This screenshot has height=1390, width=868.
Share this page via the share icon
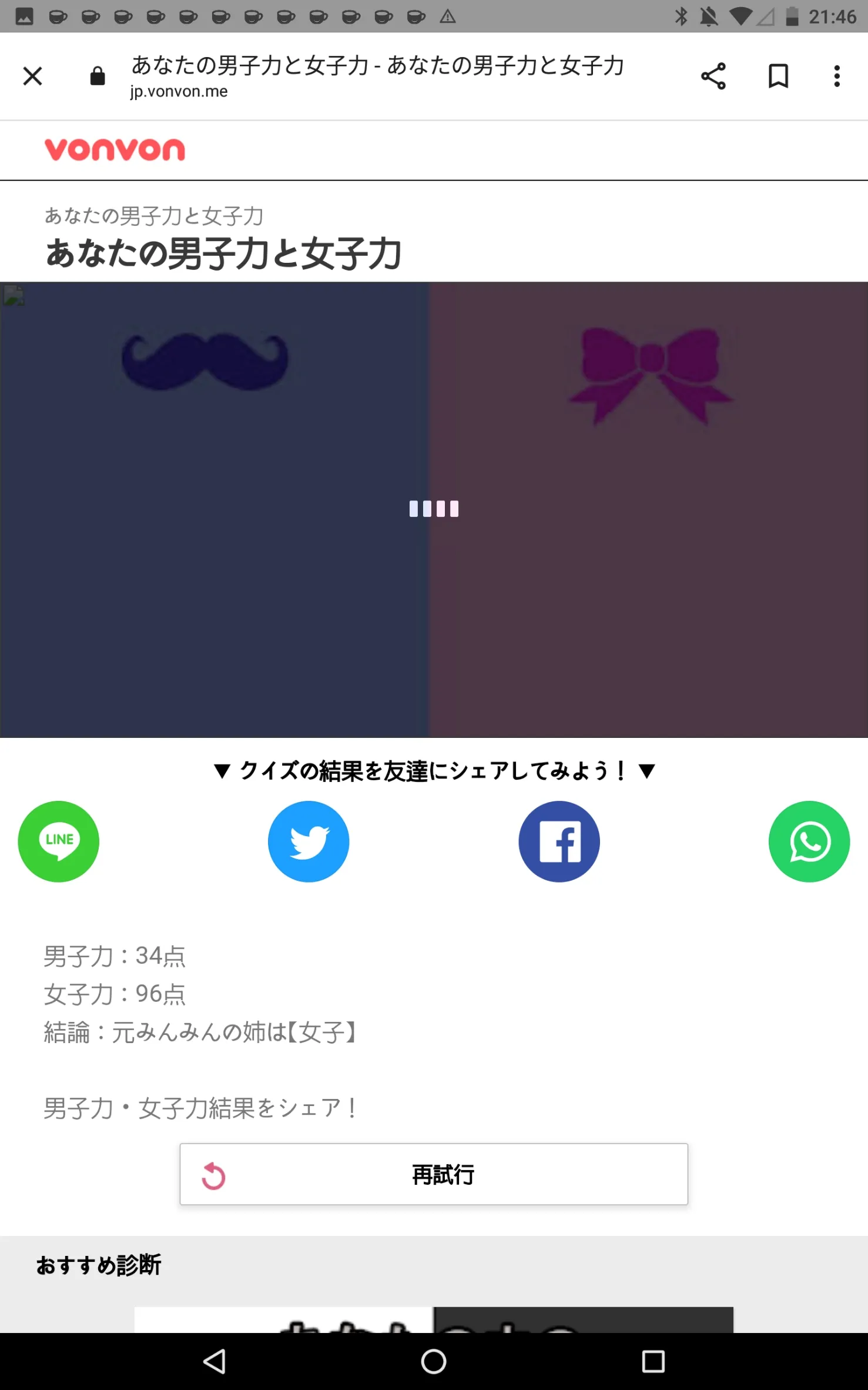click(713, 76)
